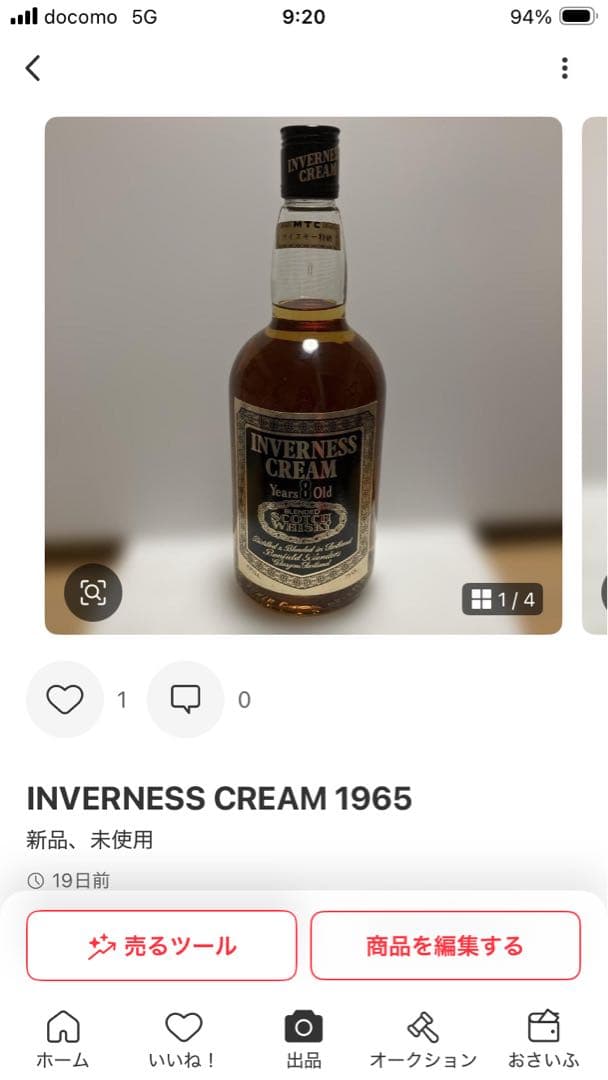
Task: Go back with the top-left arrow
Action: 33,68
